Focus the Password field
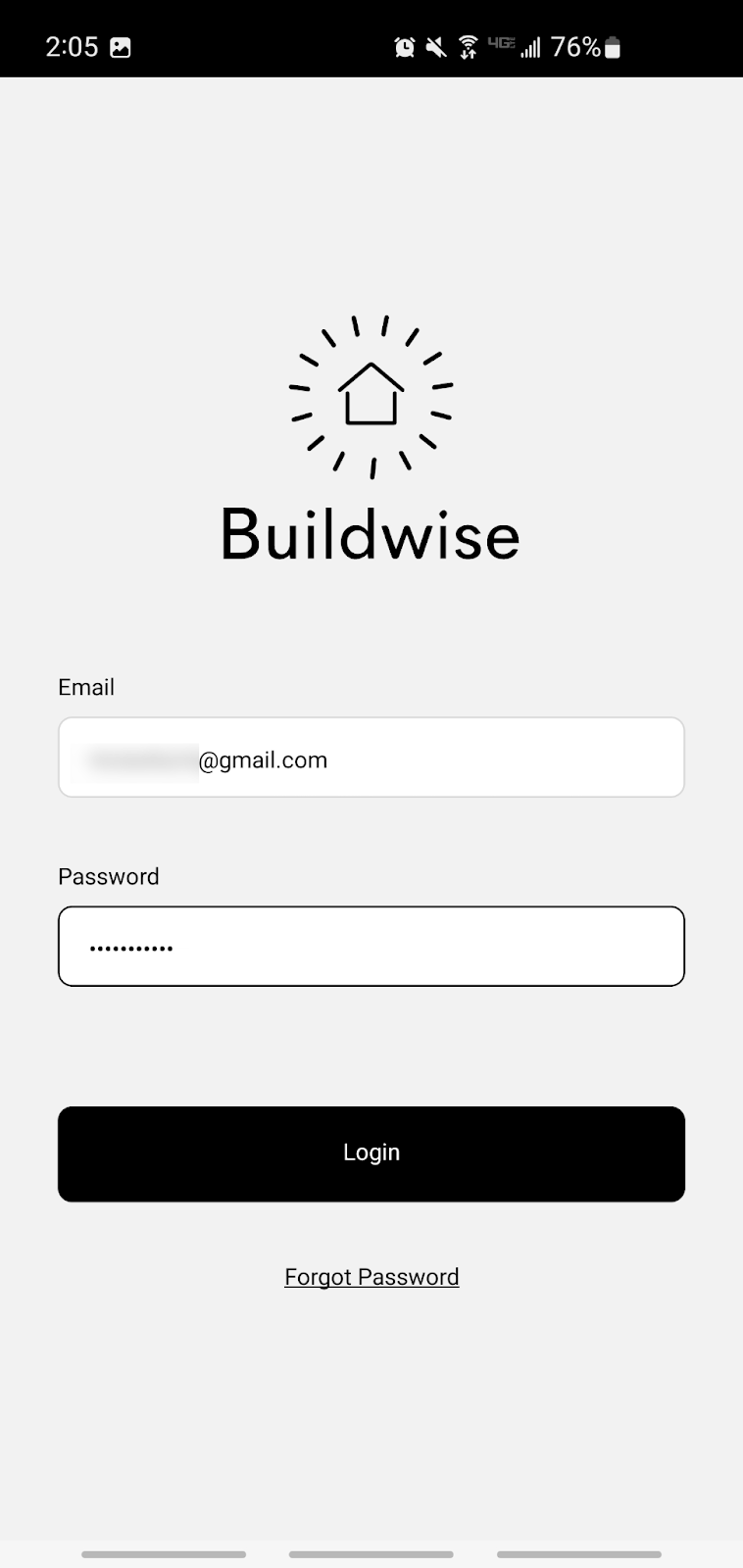The height and width of the screenshot is (1568, 743). (371, 947)
